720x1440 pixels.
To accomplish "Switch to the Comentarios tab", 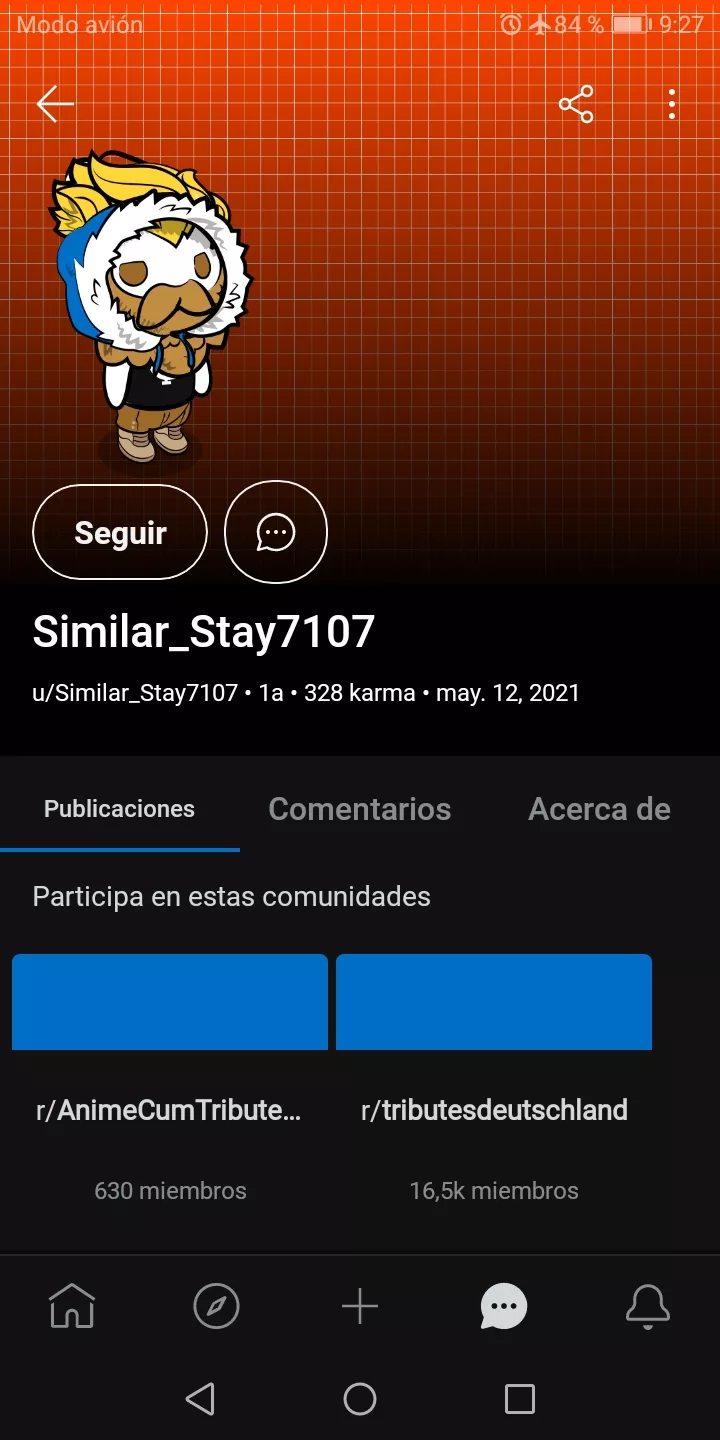I will tap(360, 809).
